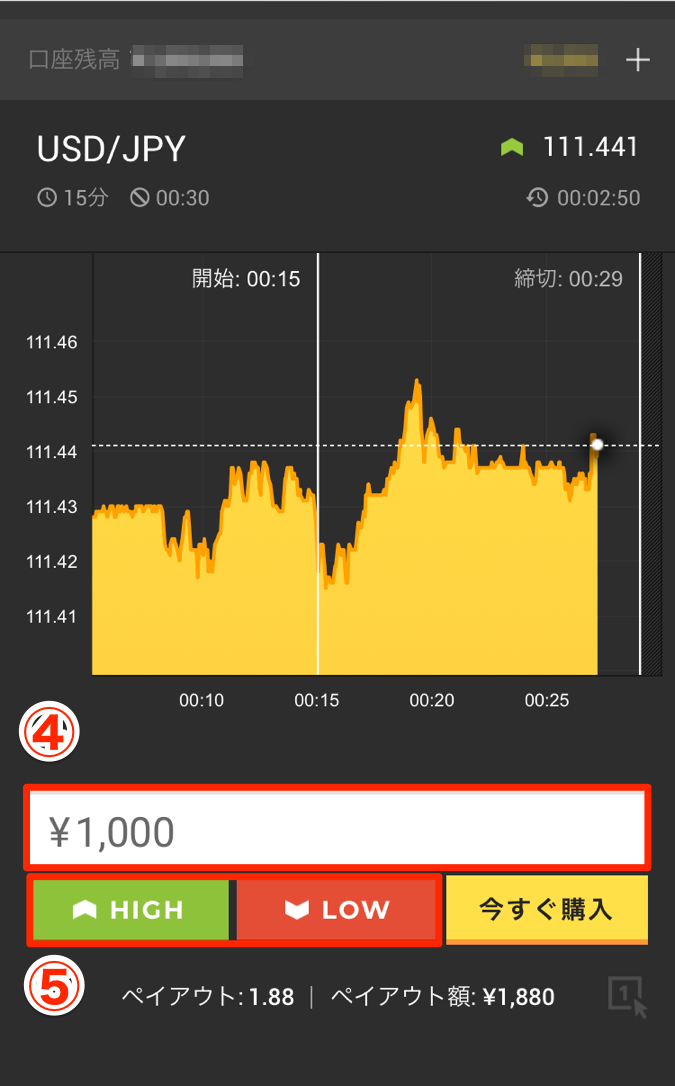The width and height of the screenshot is (675, 1086).
Task: Edit the ¥1,000 purchase amount field
Action: click(x=337, y=828)
